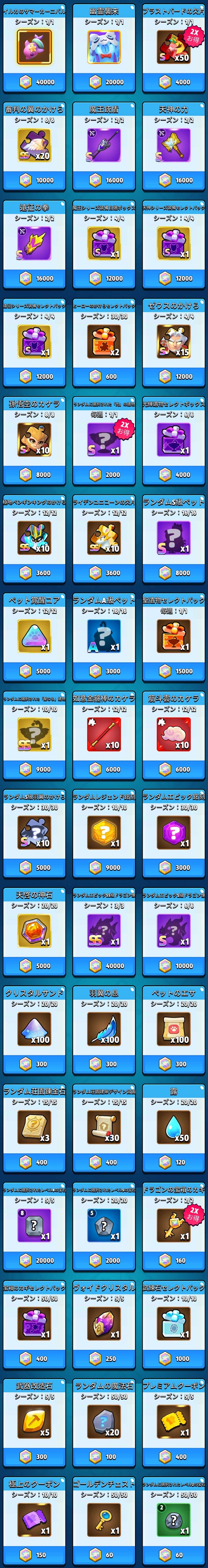This screenshot has height=1568, width=208.
Task: Buy ランダムレジェンド銘刻 for 9000
Action: click(x=103, y=867)
